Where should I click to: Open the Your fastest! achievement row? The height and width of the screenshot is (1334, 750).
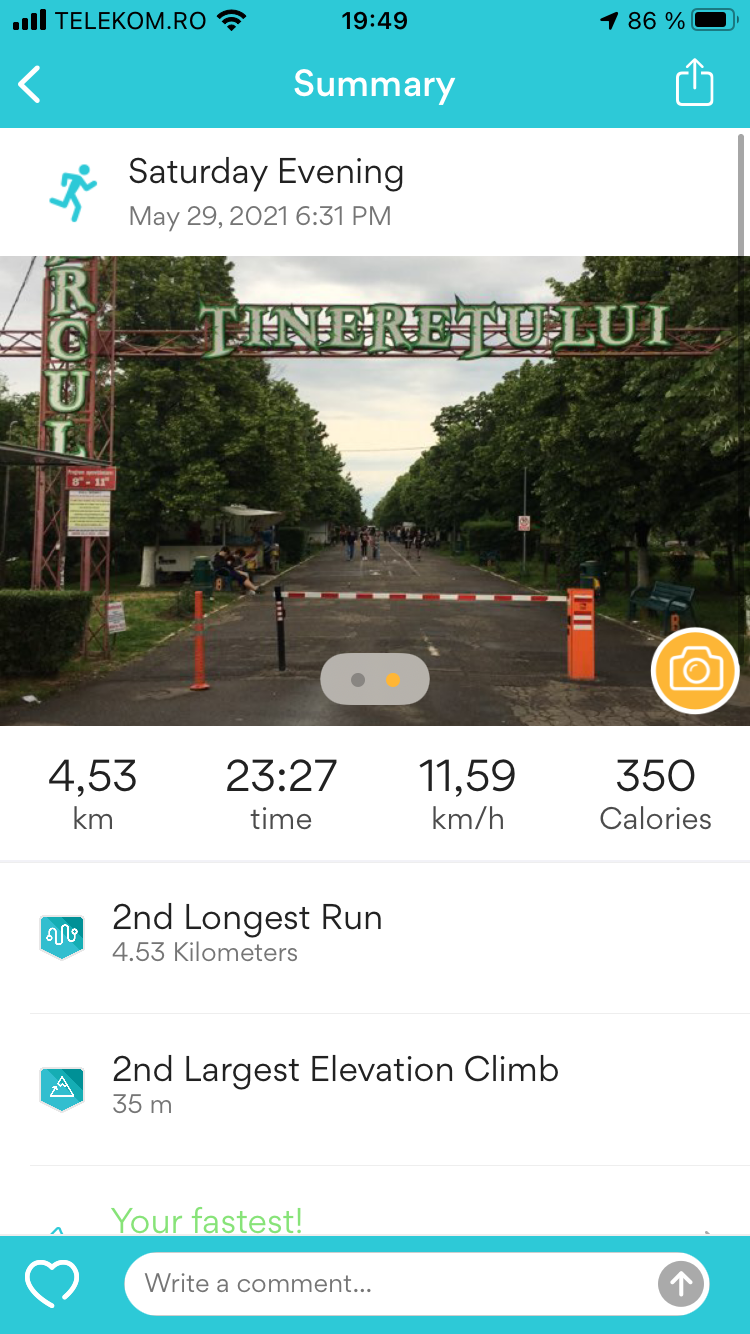(x=375, y=1219)
